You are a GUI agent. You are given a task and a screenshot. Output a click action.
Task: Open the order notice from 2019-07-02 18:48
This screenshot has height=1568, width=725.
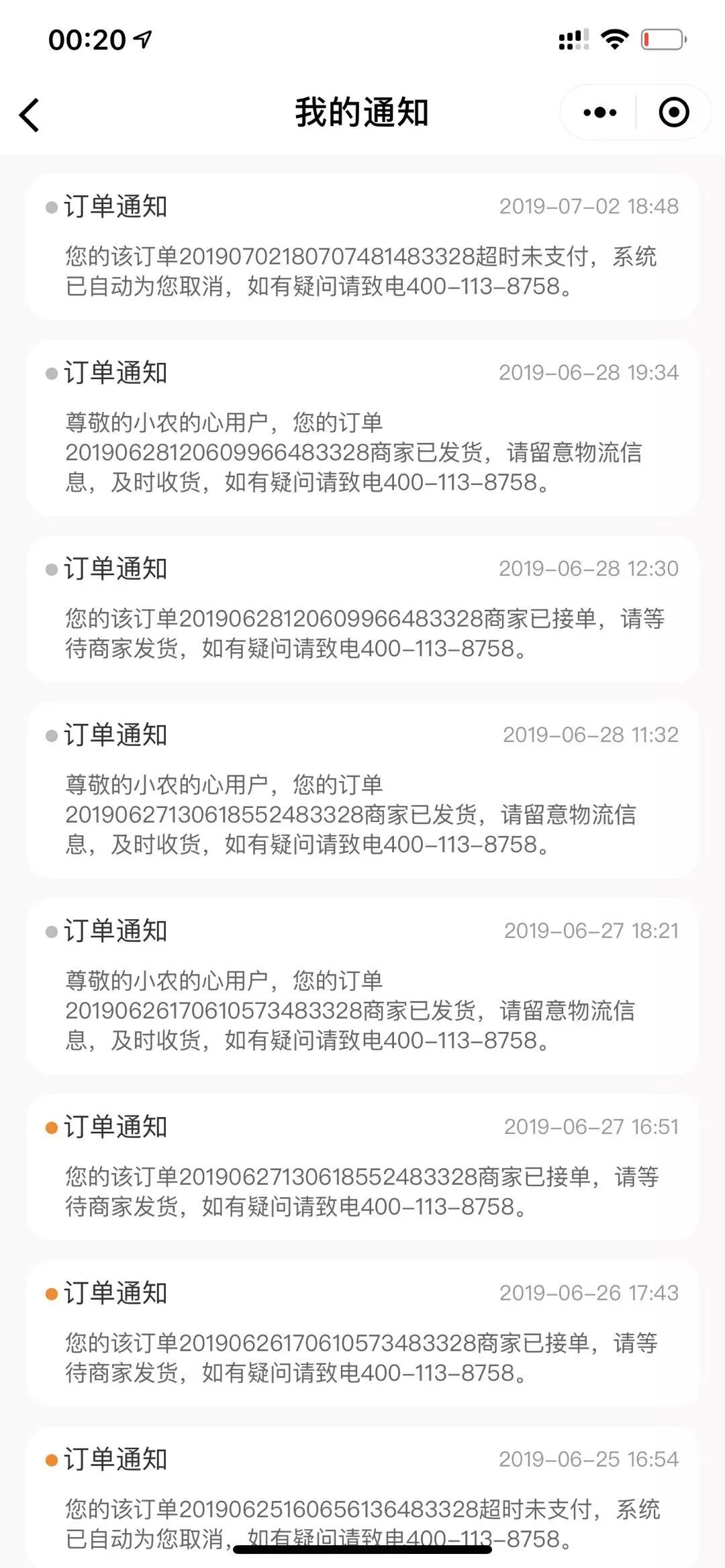coord(362,246)
